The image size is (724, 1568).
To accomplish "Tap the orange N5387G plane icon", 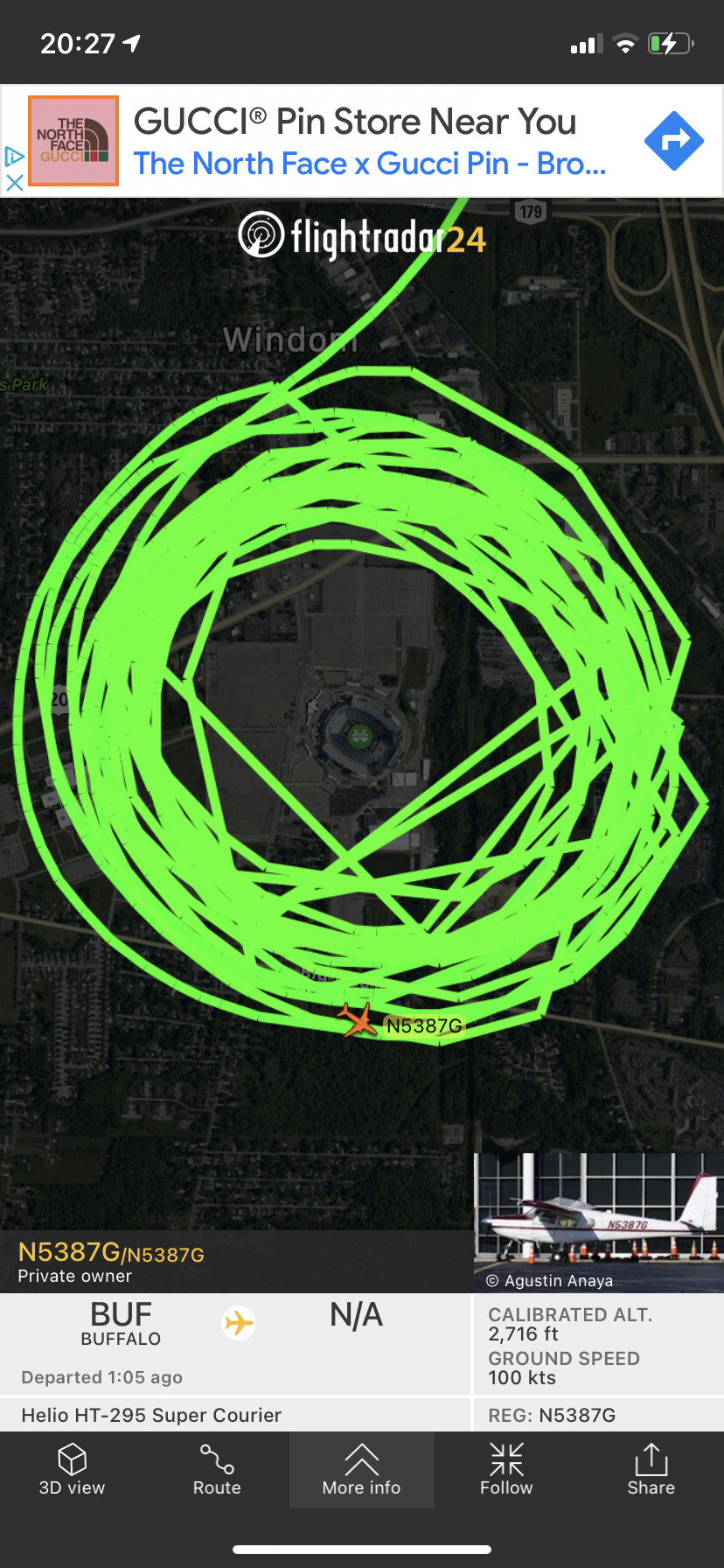I will coord(357,1019).
